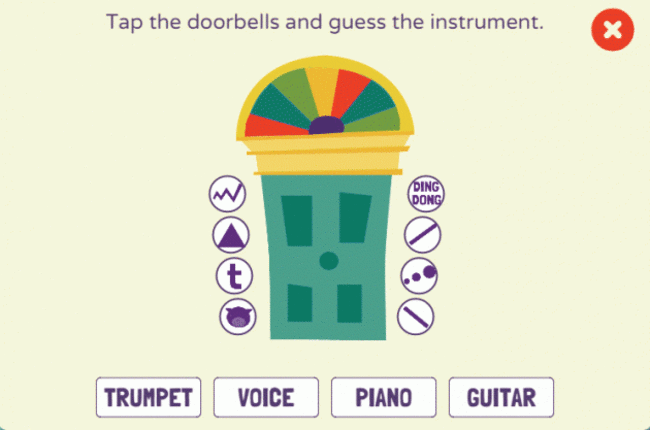Choose the VOICE answer

[266, 397]
